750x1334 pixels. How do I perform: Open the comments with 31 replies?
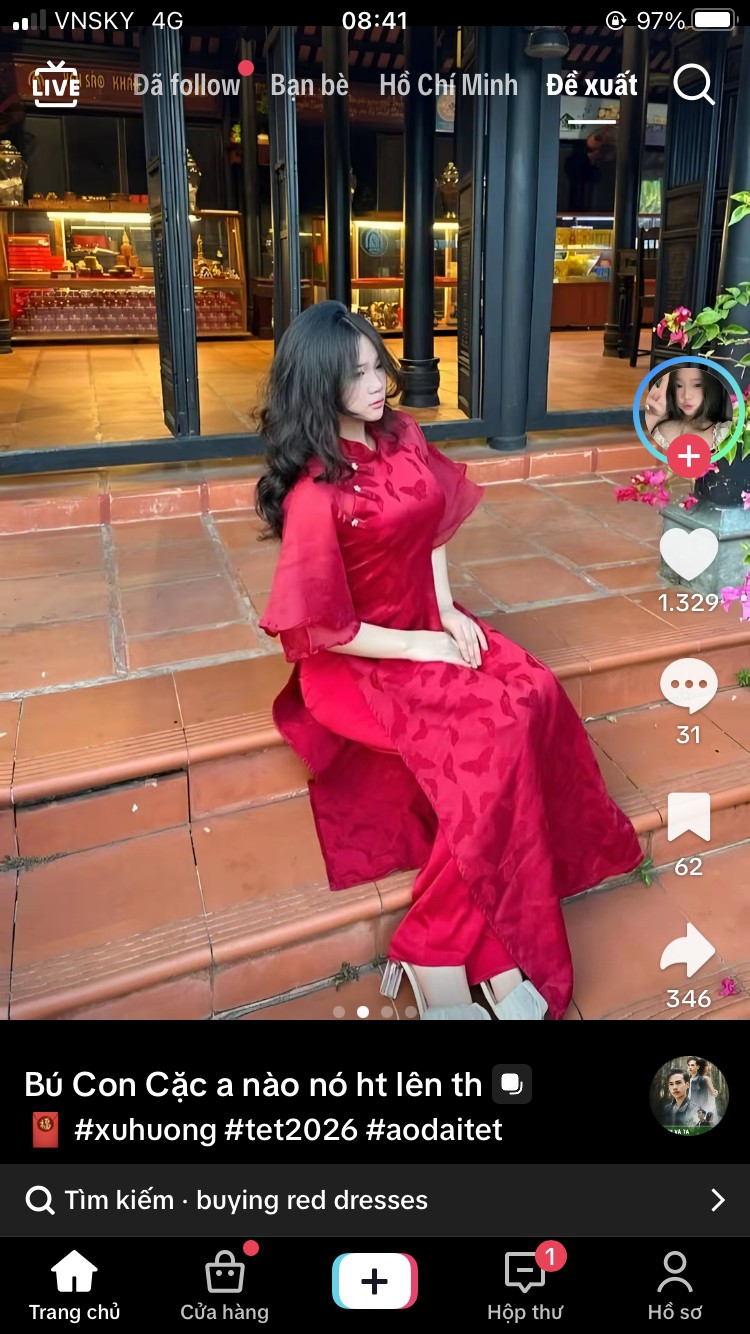[x=689, y=688]
